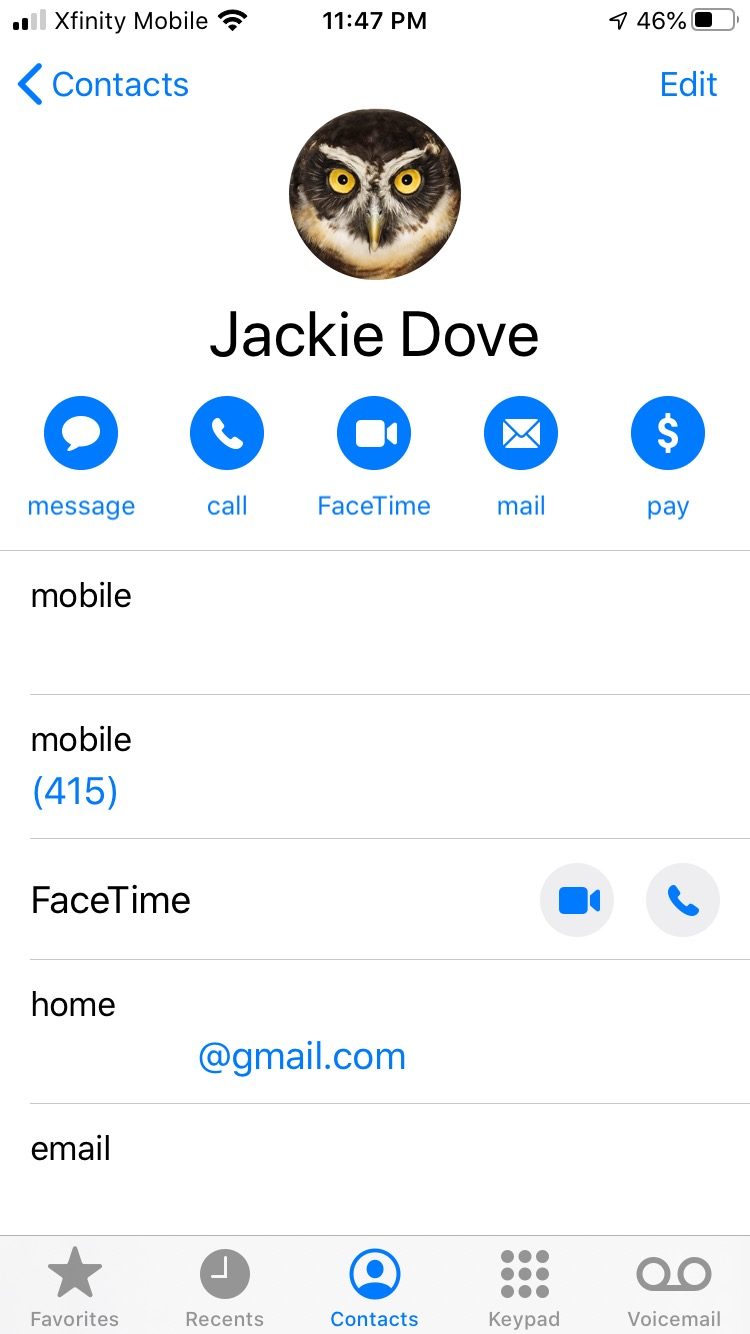Select the Contacts tab

[x=375, y=1288]
